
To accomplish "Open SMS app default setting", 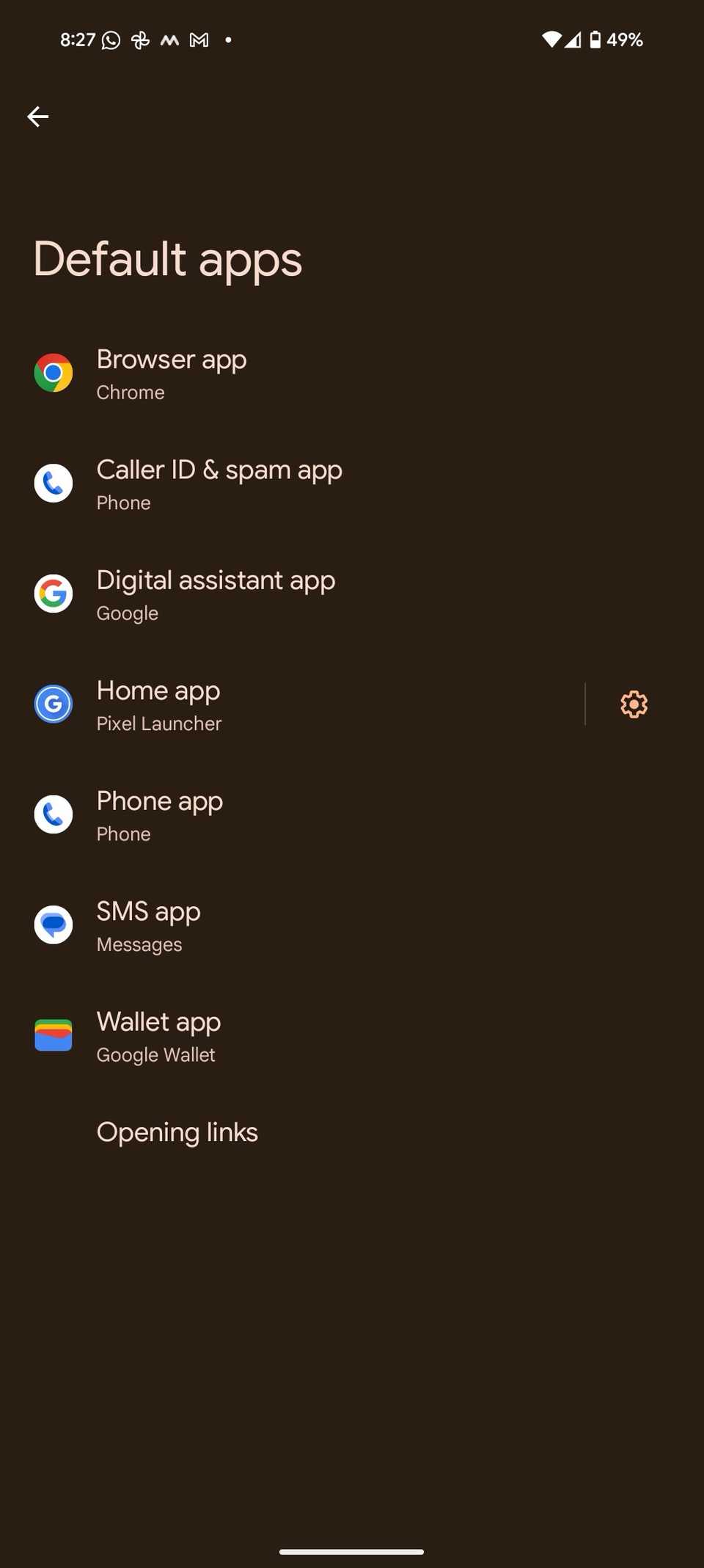I will (148, 926).
